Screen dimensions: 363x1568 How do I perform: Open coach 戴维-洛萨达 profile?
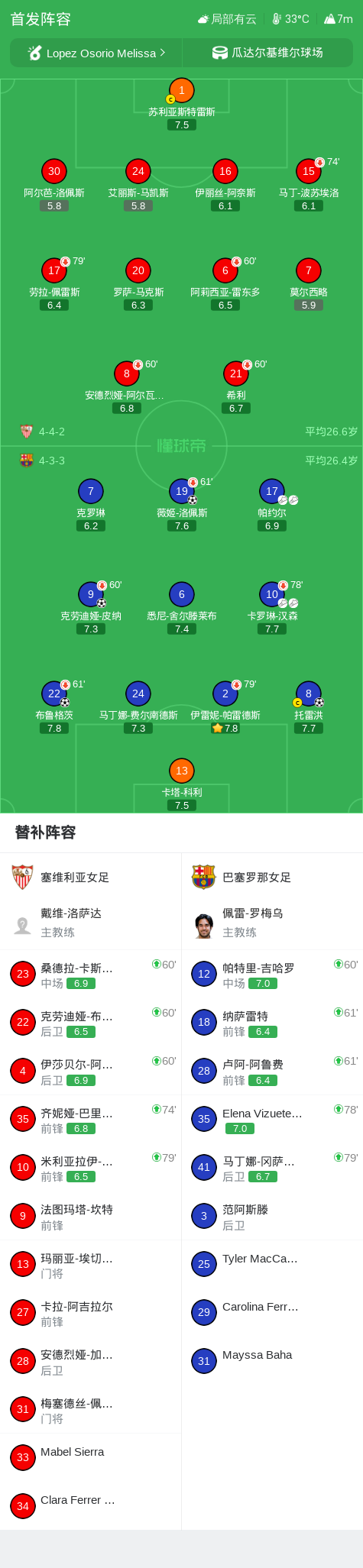91,923
